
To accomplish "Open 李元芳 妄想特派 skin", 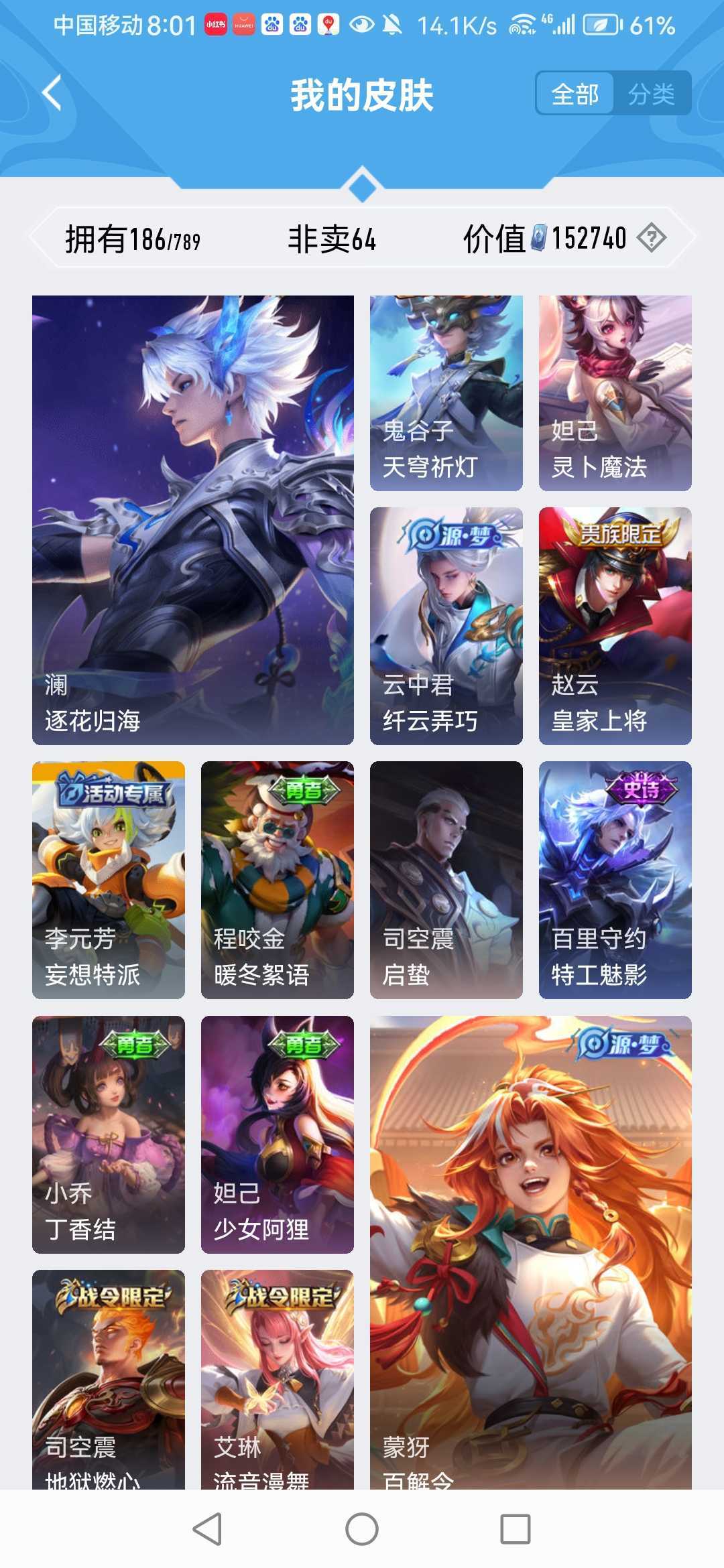I will coord(109,880).
